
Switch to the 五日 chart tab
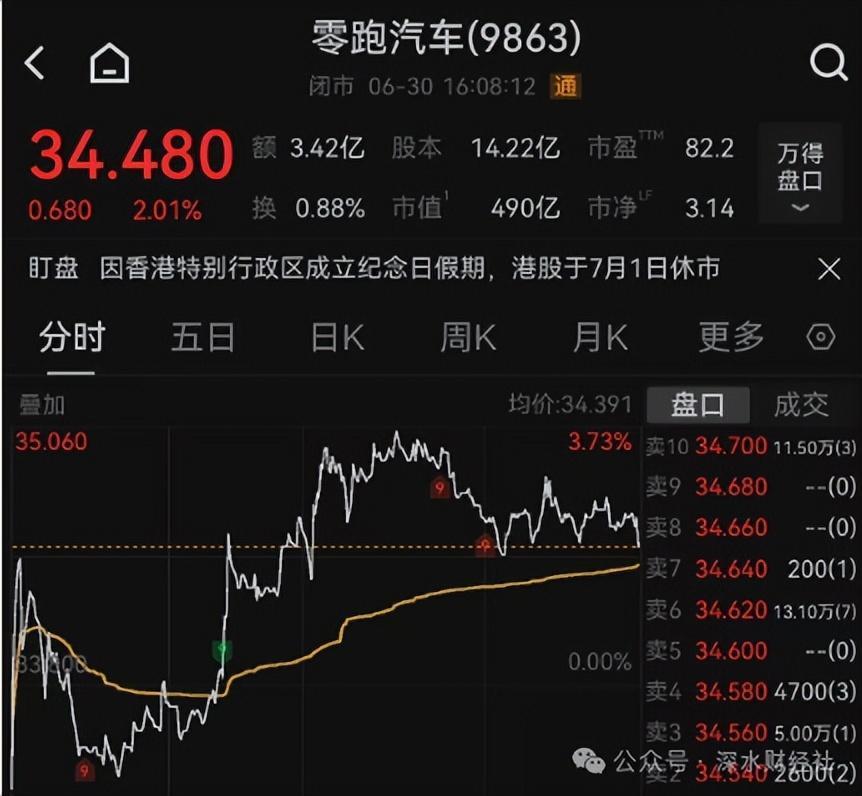tap(202, 337)
